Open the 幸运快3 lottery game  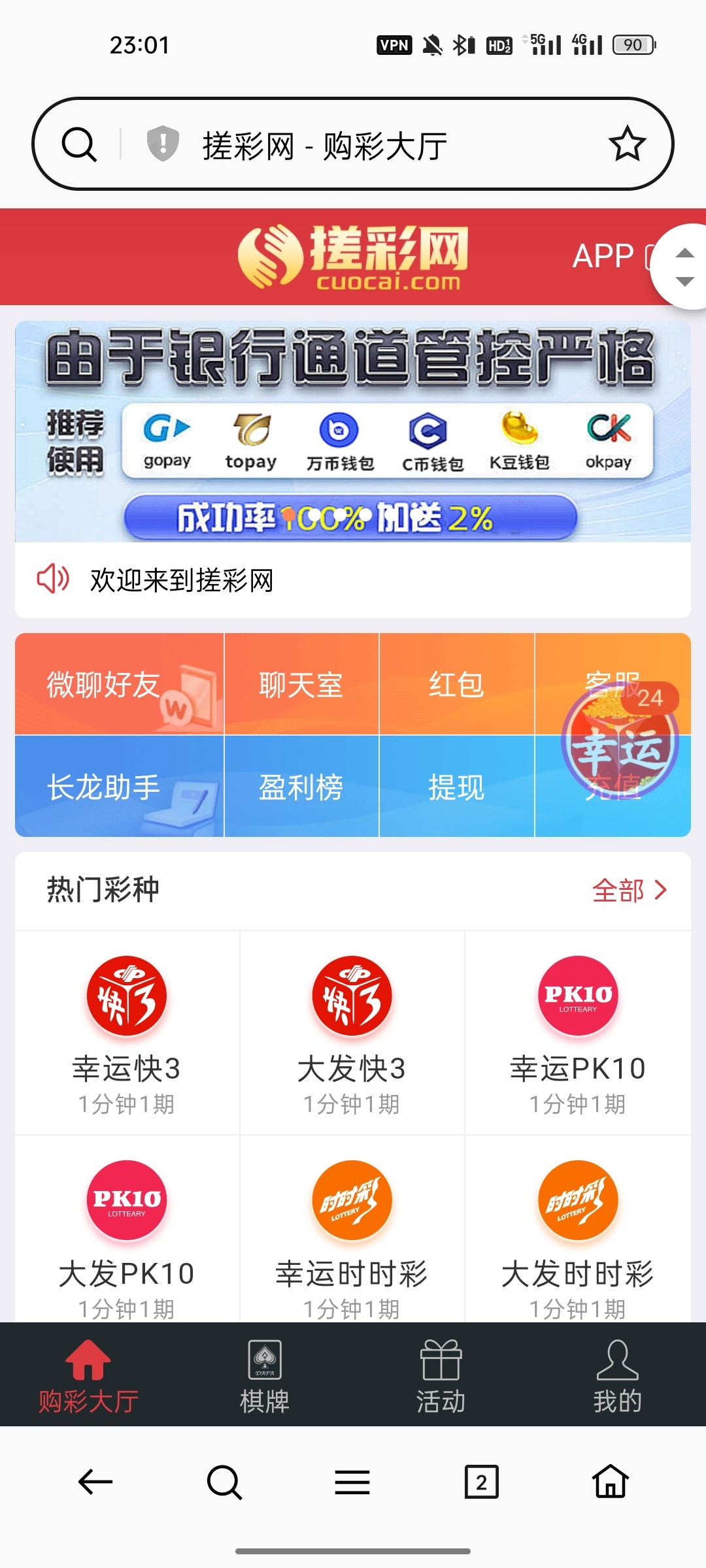(127, 1032)
